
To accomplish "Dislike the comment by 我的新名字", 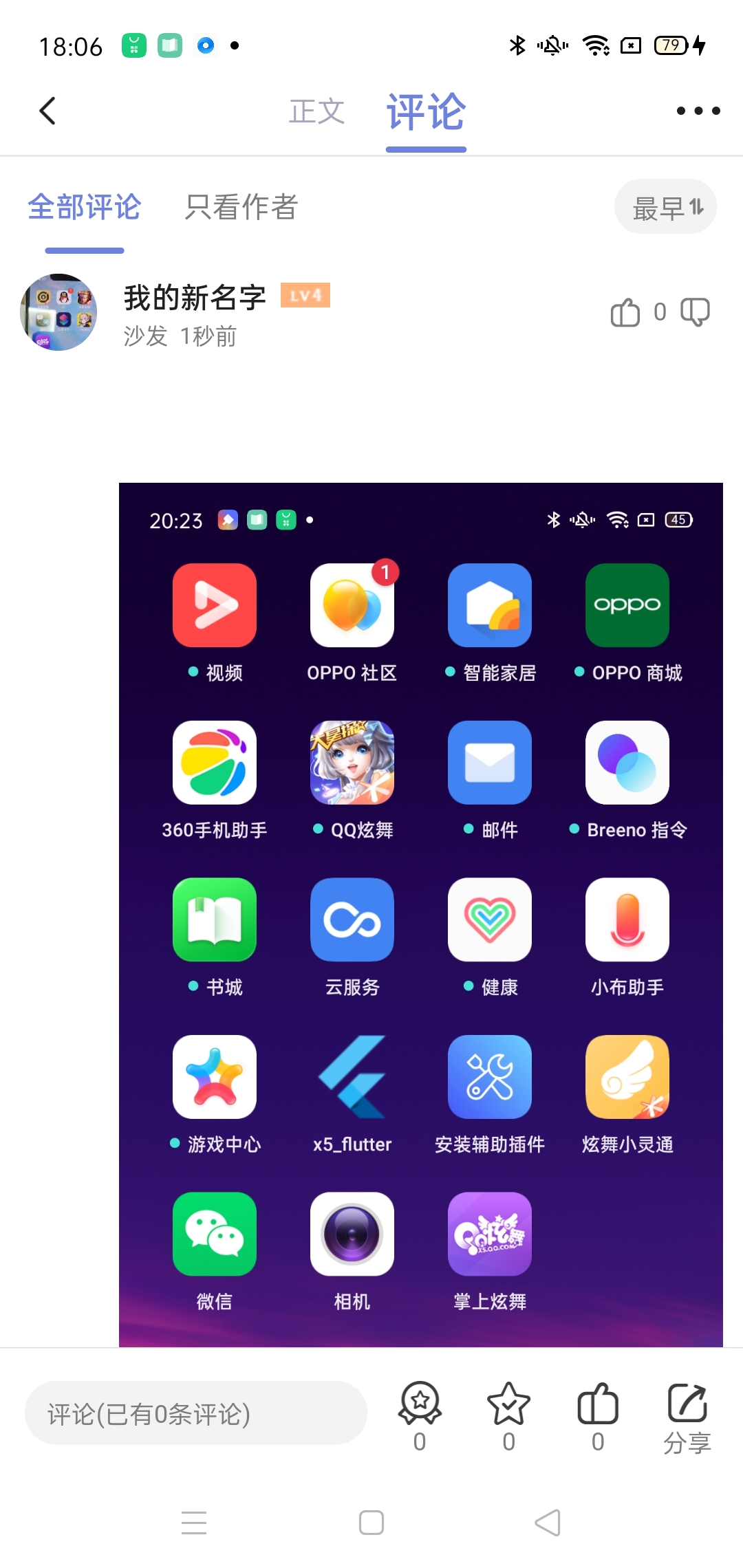I will click(x=695, y=312).
